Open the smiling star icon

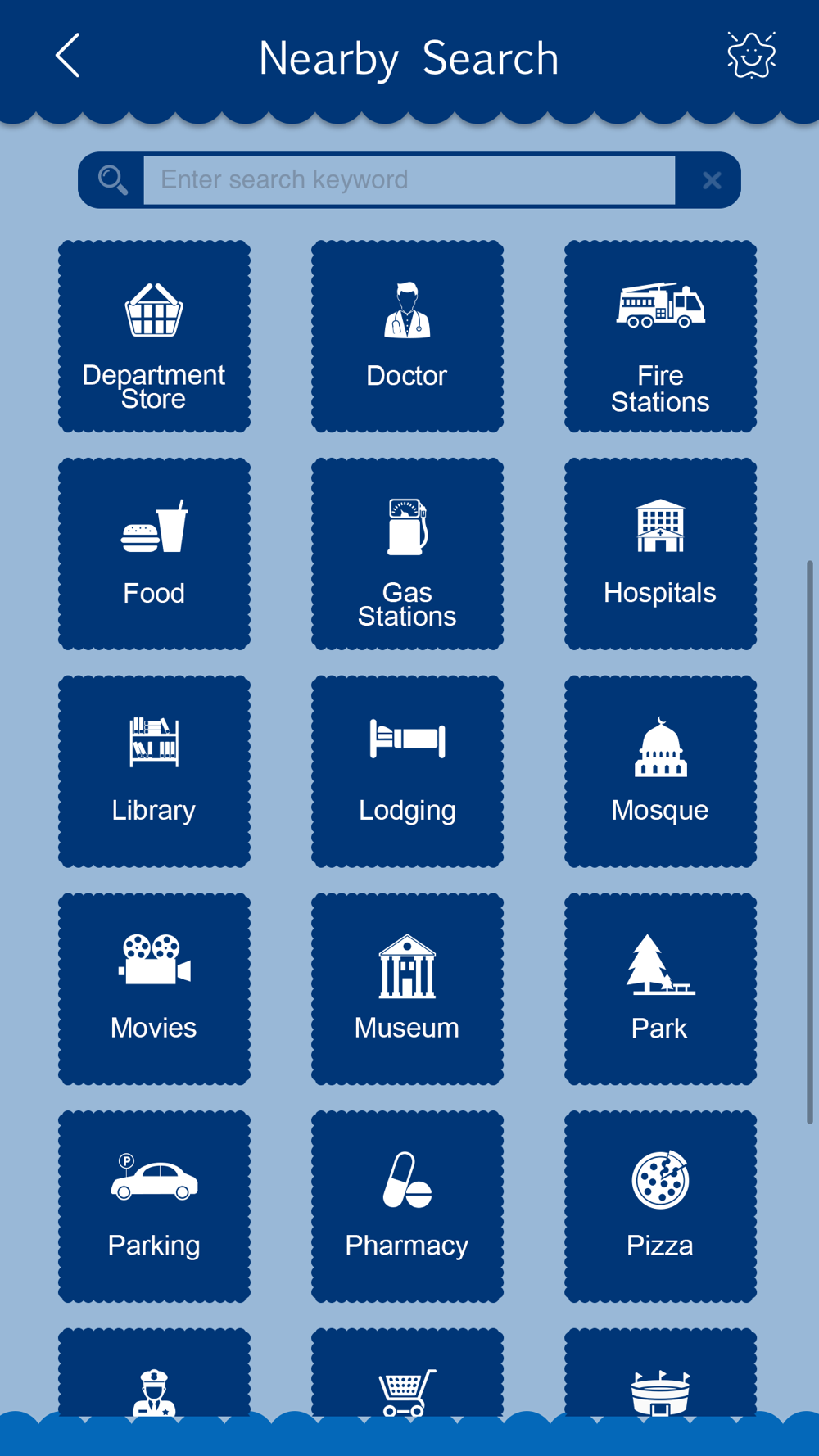[x=751, y=56]
